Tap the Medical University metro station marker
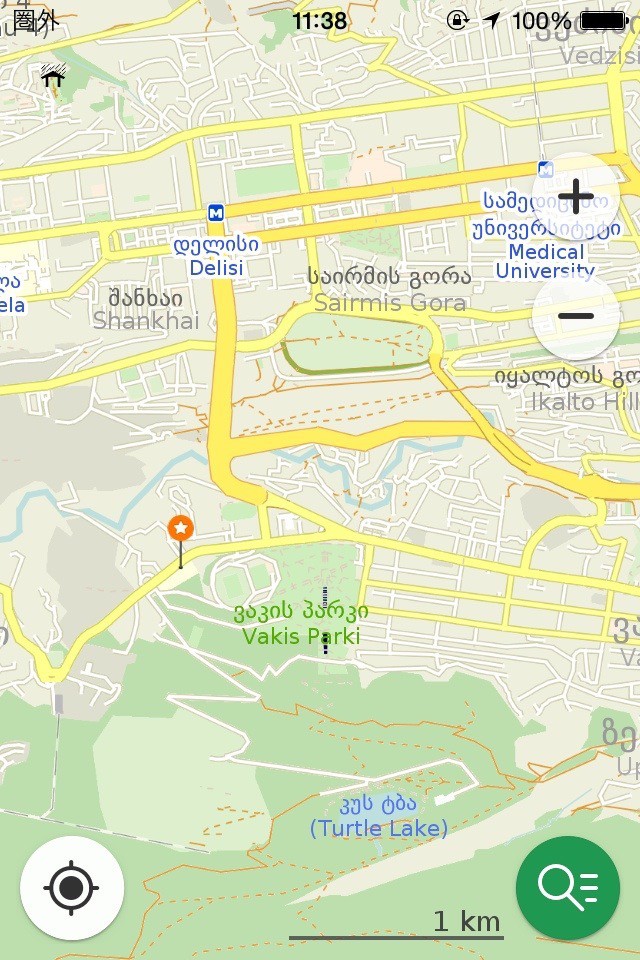Image resolution: width=640 pixels, height=960 pixels. click(545, 169)
